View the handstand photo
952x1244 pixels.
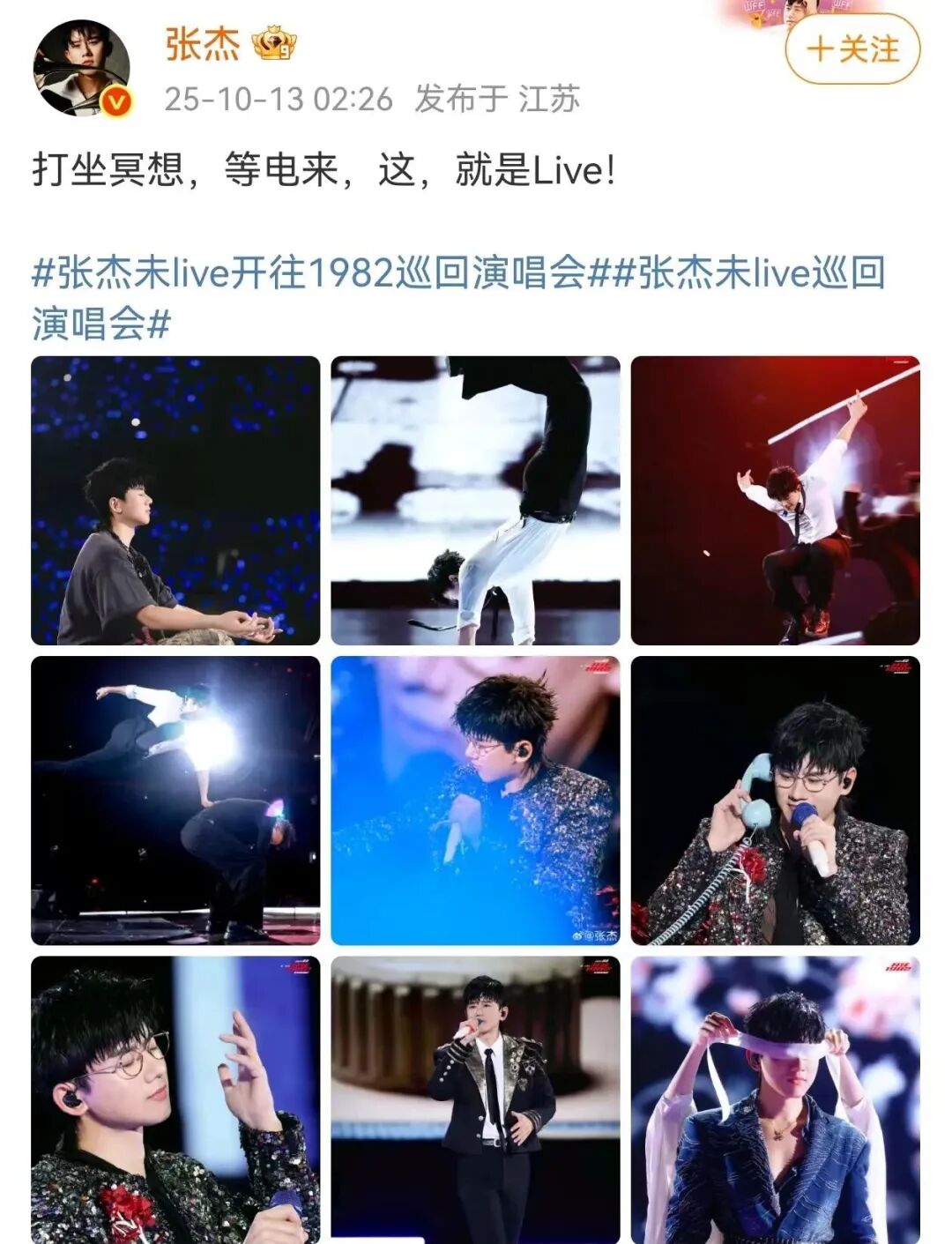pos(475,500)
